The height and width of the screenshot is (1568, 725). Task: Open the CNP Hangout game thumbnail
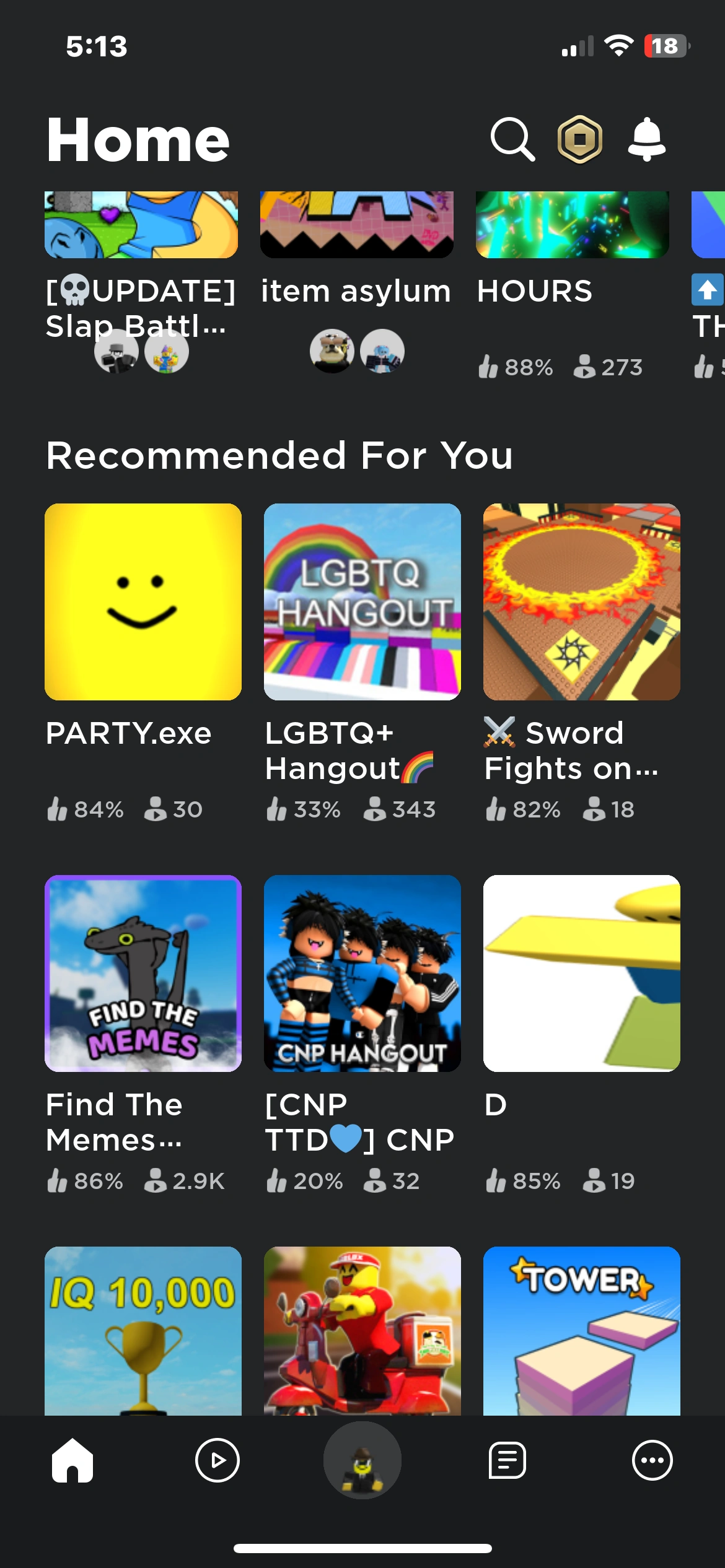tap(362, 974)
